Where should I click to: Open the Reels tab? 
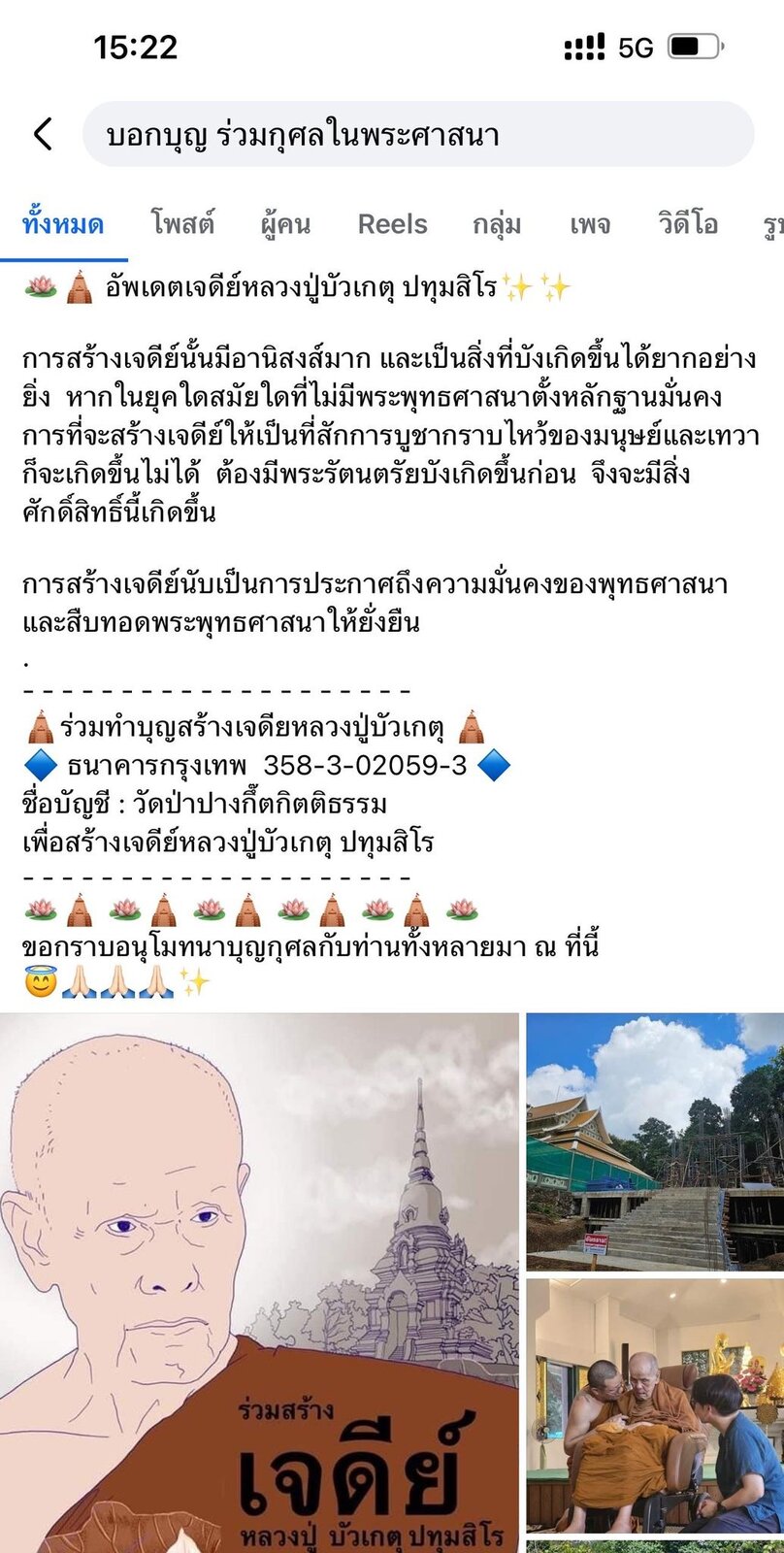click(392, 224)
